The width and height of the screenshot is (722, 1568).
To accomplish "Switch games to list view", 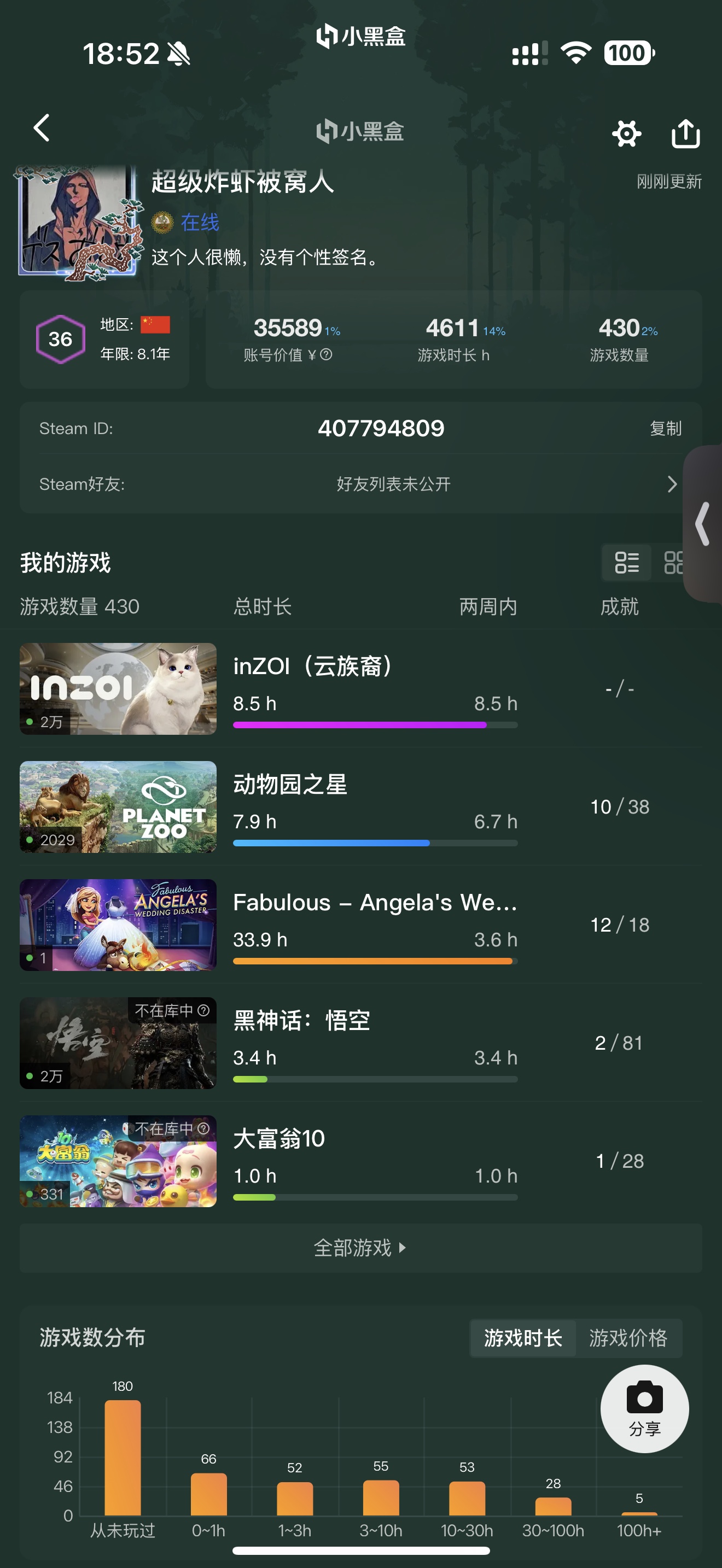I will click(x=626, y=563).
